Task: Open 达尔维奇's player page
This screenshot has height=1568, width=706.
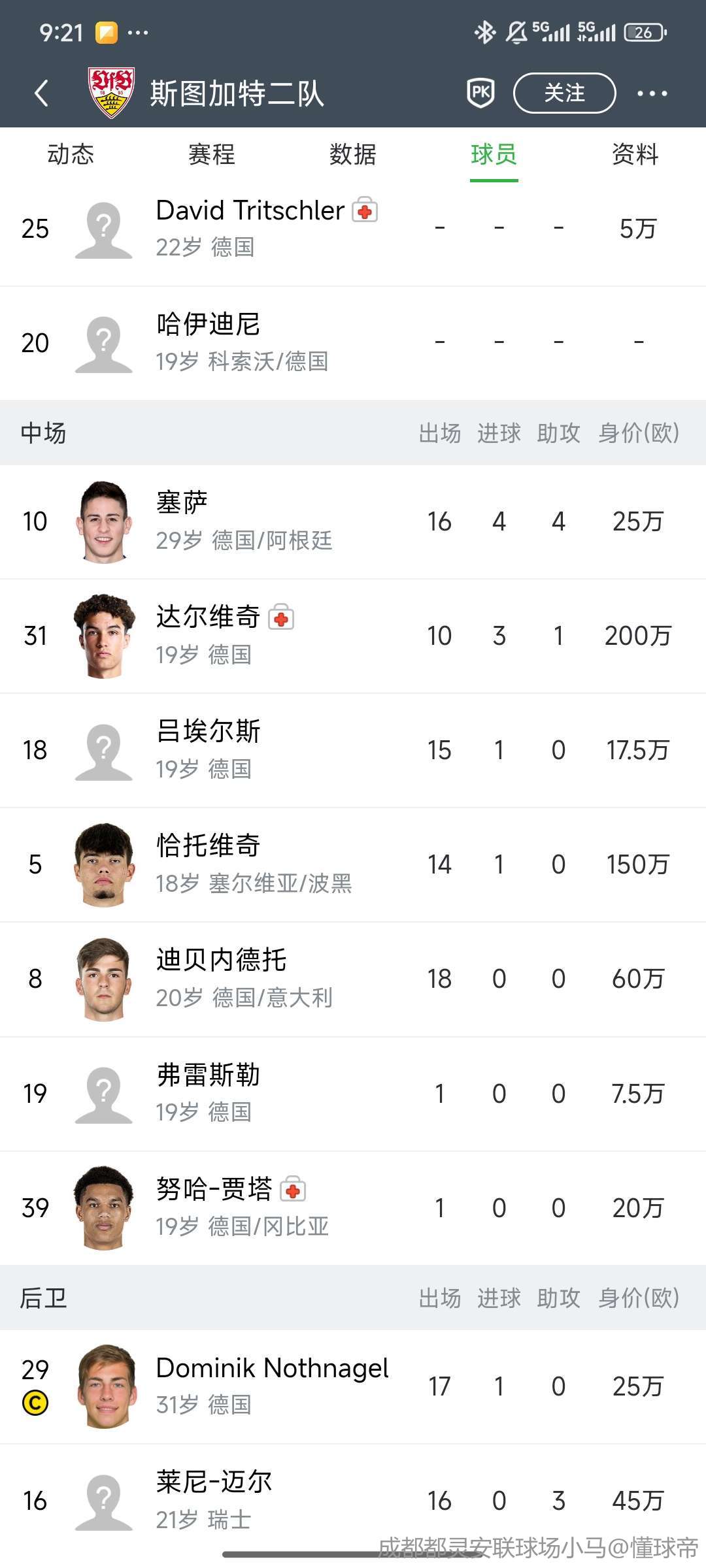Action: tap(208, 635)
